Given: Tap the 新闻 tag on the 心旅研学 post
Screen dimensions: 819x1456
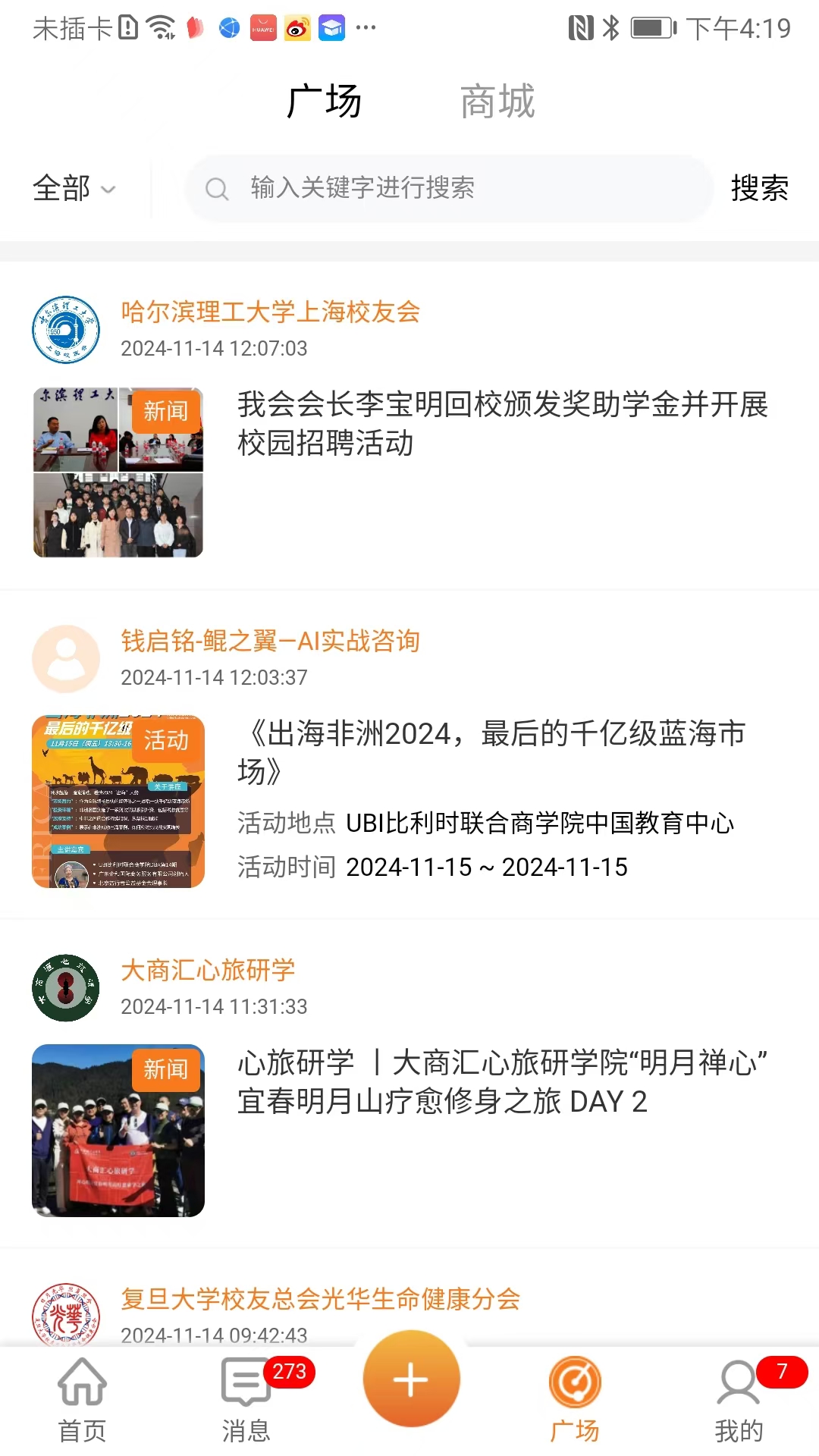Looking at the screenshot, I should (166, 1071).
